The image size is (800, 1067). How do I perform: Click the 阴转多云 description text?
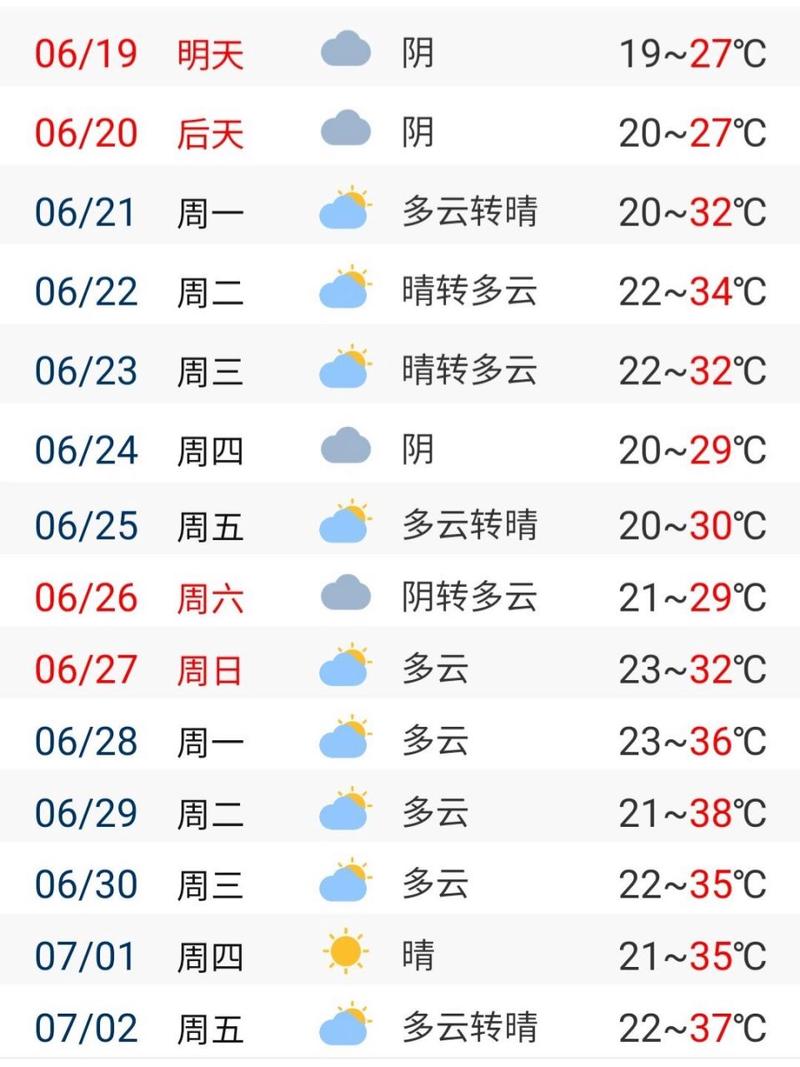click(x=468, y=596)
